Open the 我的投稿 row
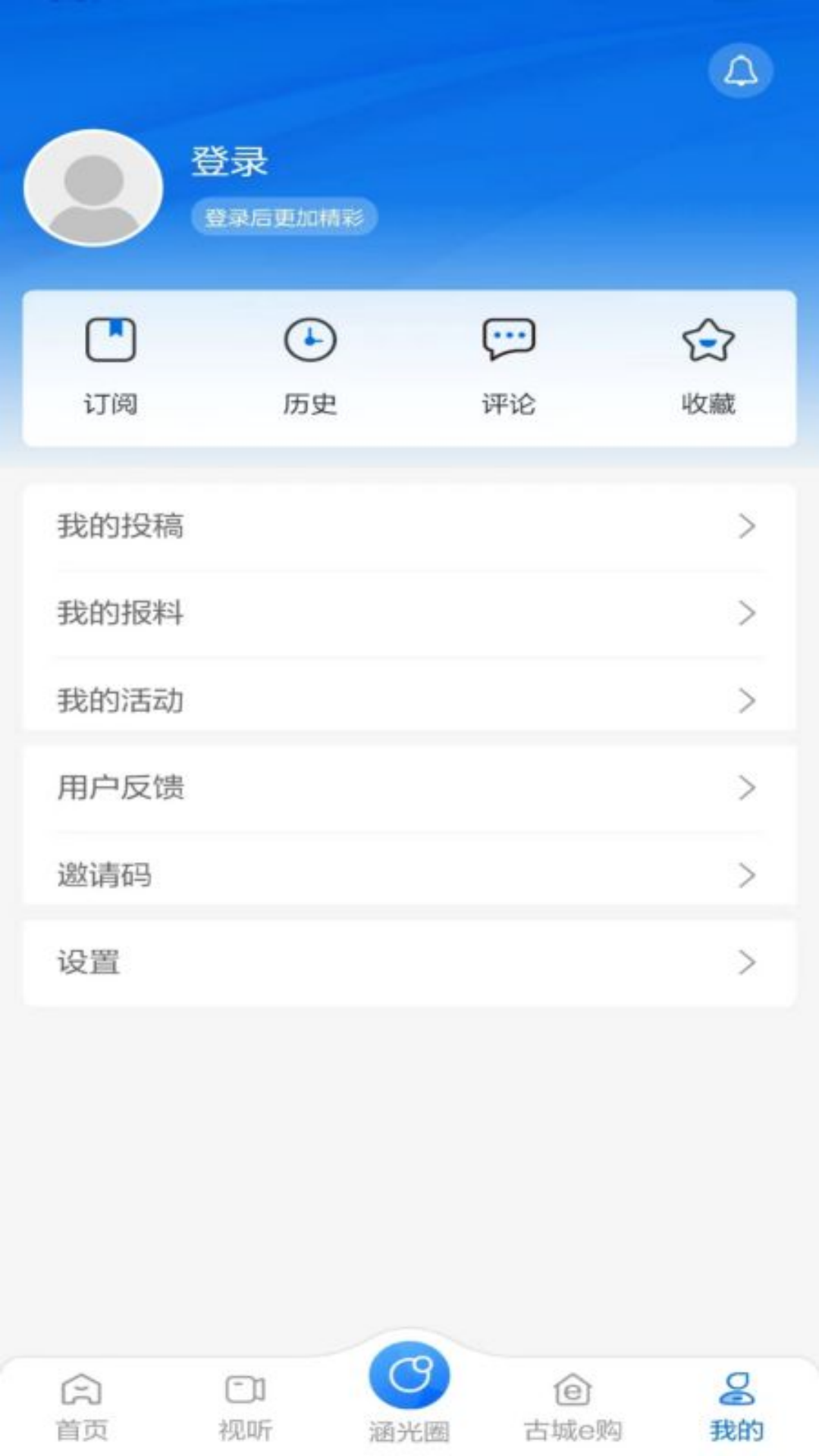This screenshot has height=1456, width=819. click(409, 526)
